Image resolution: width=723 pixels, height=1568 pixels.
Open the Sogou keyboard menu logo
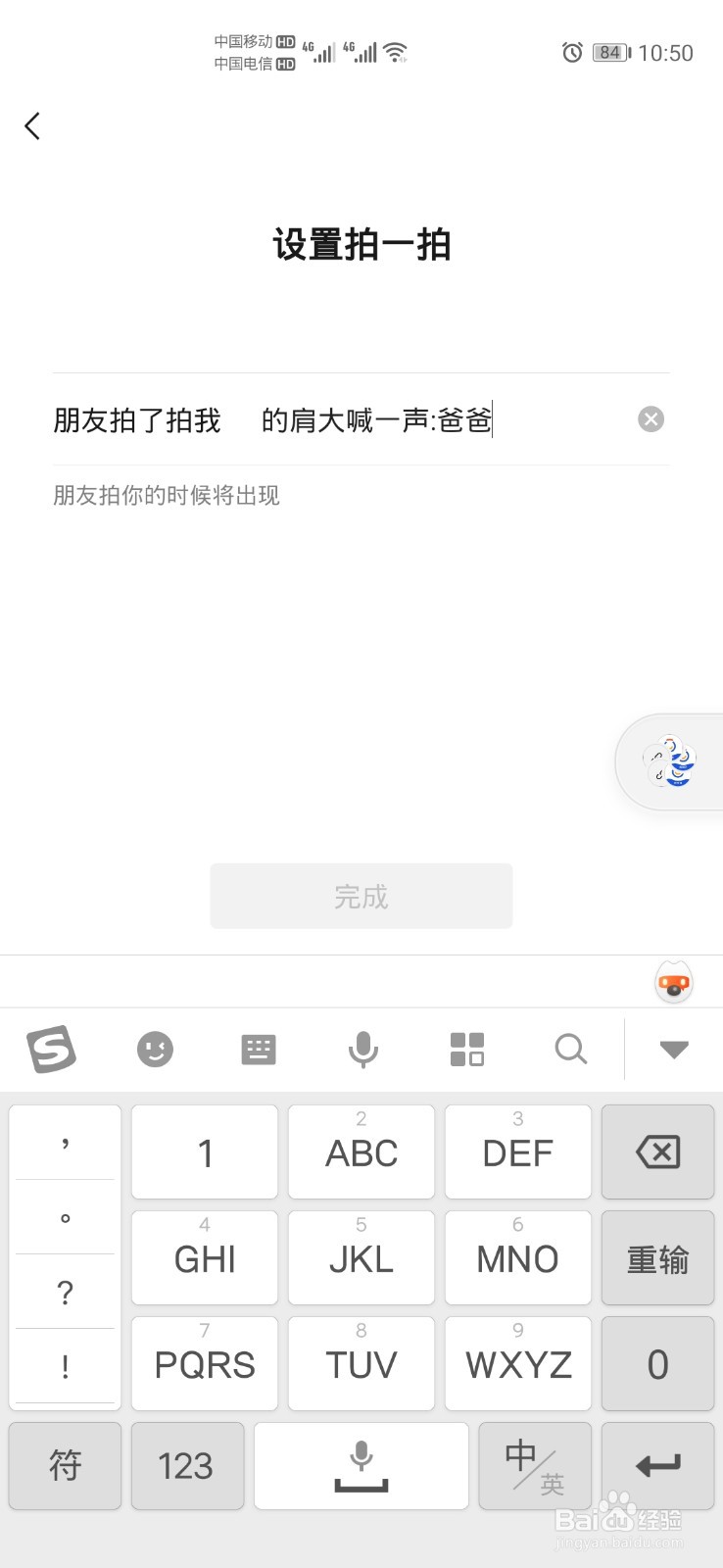tap(51, 1049)
